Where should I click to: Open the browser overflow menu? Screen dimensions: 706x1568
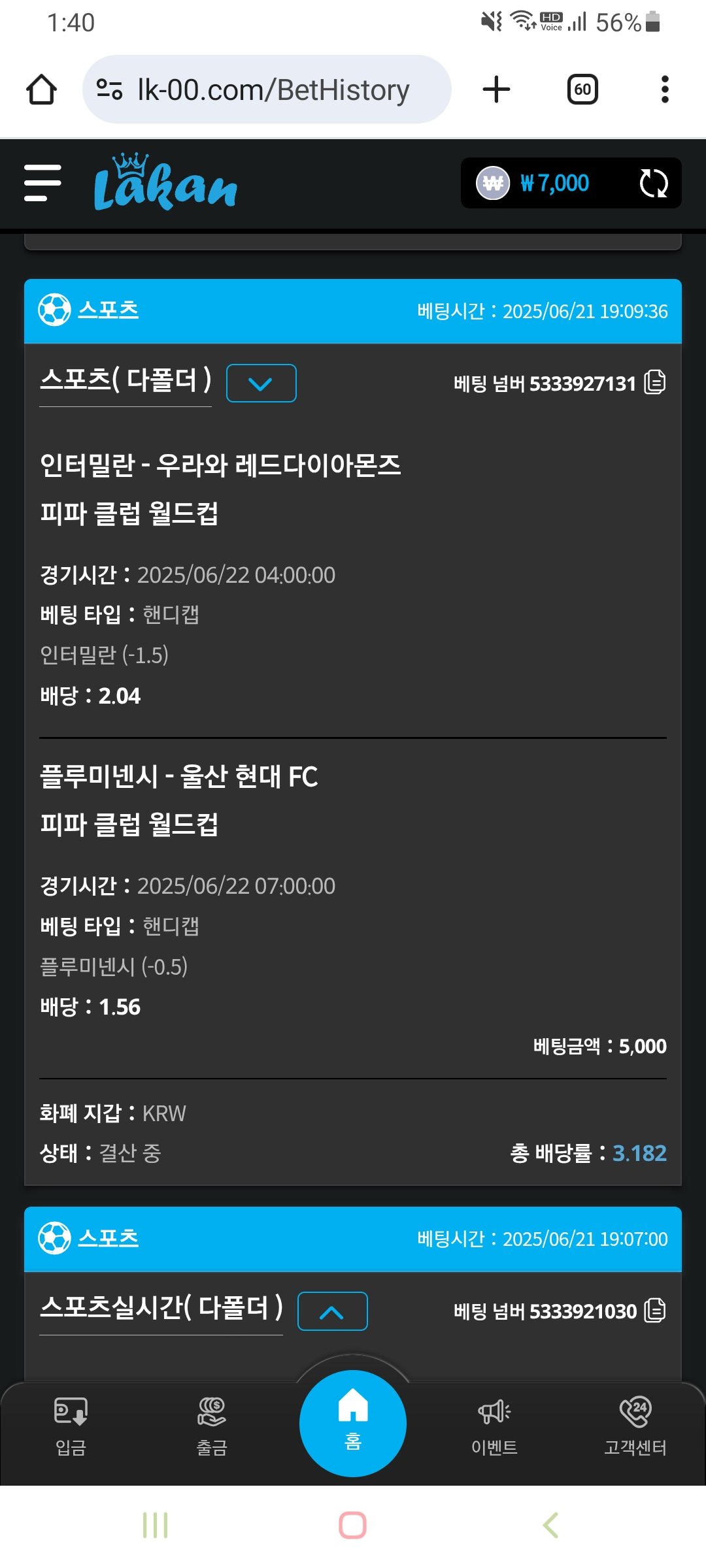pos(665,90)
